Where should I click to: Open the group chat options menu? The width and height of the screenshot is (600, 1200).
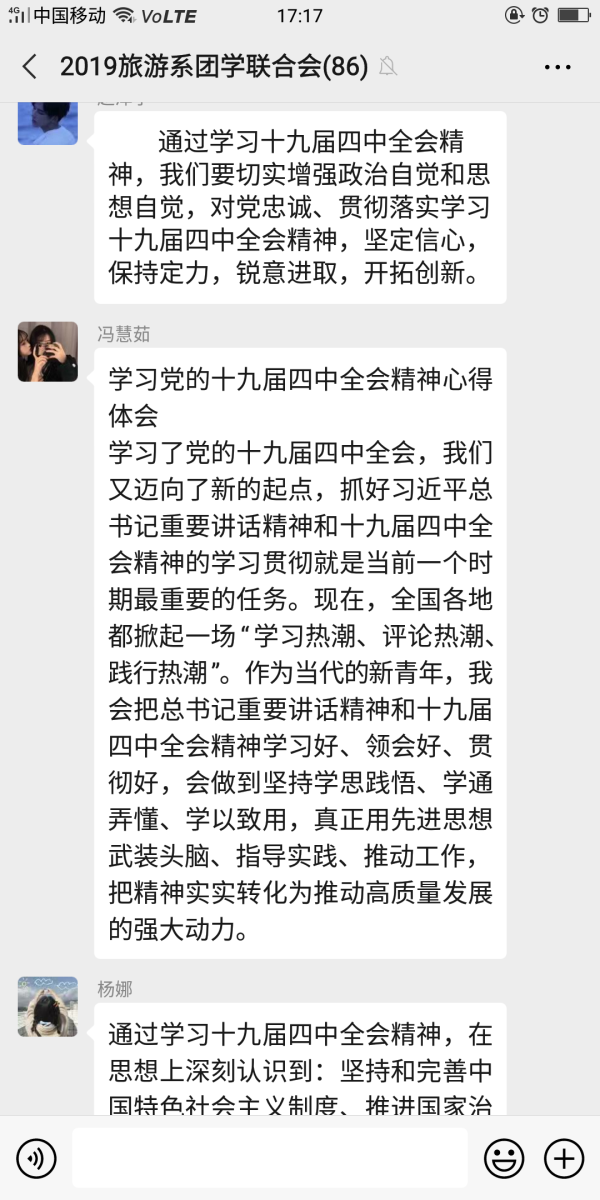pyautogui.click(x=557, y=67)
